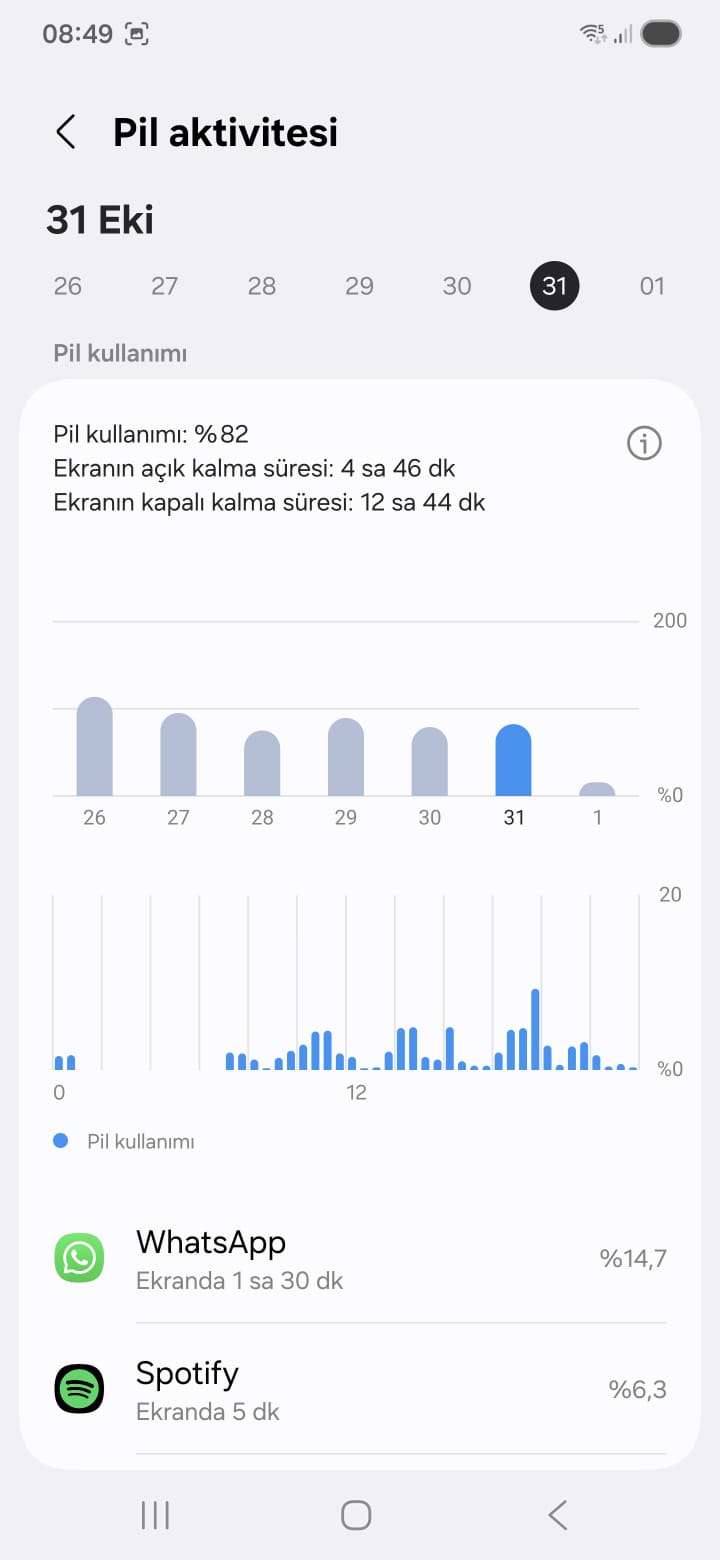
Task: Go back from Pil aktivitesi
Action: click(66, 132)
